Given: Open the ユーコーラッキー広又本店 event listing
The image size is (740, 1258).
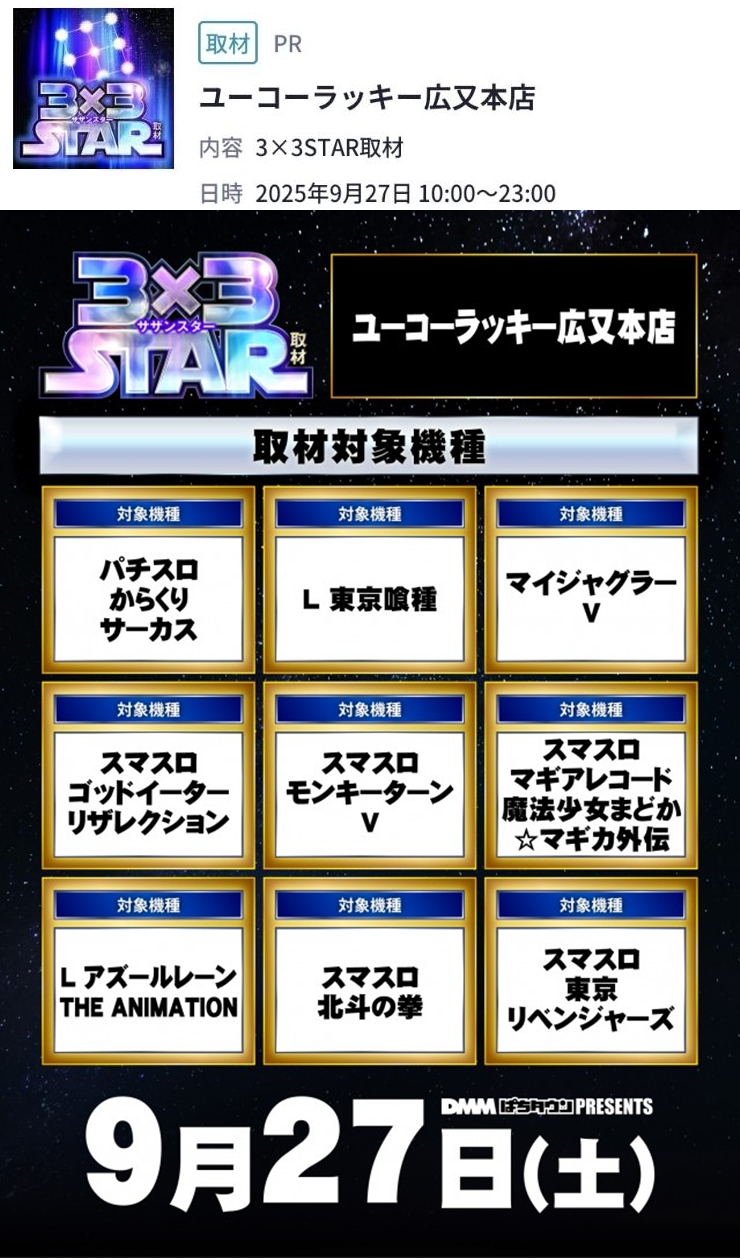Looking at the screenshot, I should [367, 98].
